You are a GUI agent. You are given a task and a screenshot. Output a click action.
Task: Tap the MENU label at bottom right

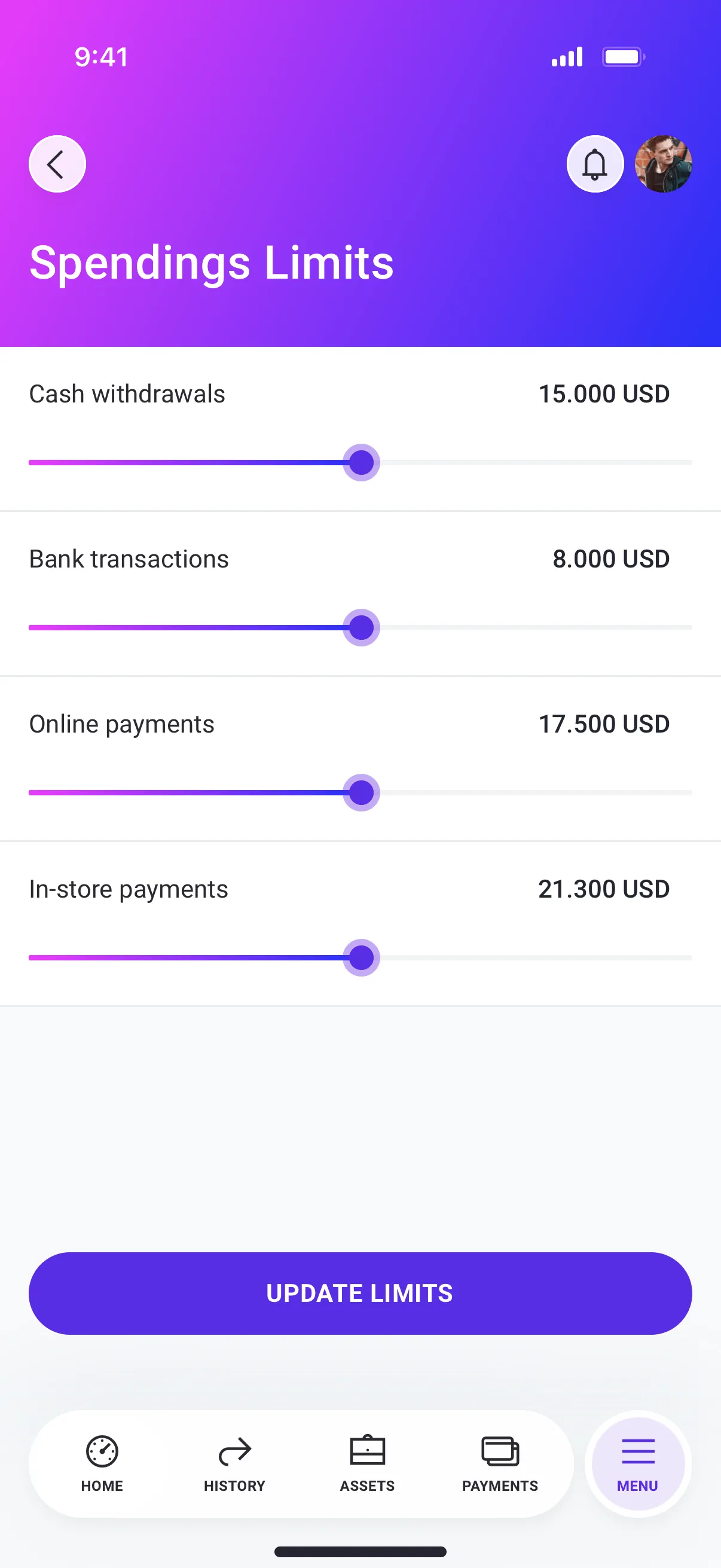click(637, 1485)
